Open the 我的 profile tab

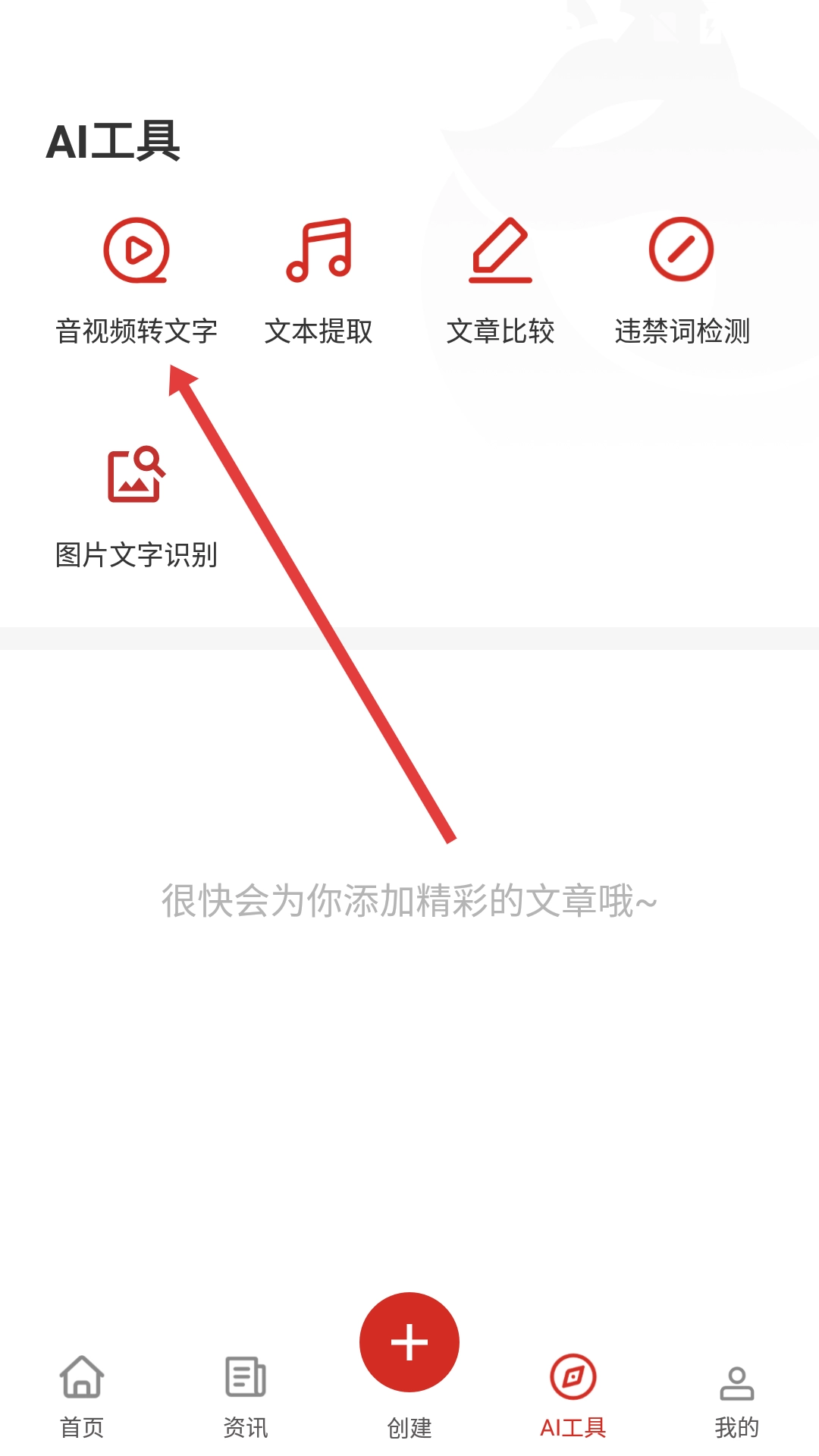tap(737, 1397)
